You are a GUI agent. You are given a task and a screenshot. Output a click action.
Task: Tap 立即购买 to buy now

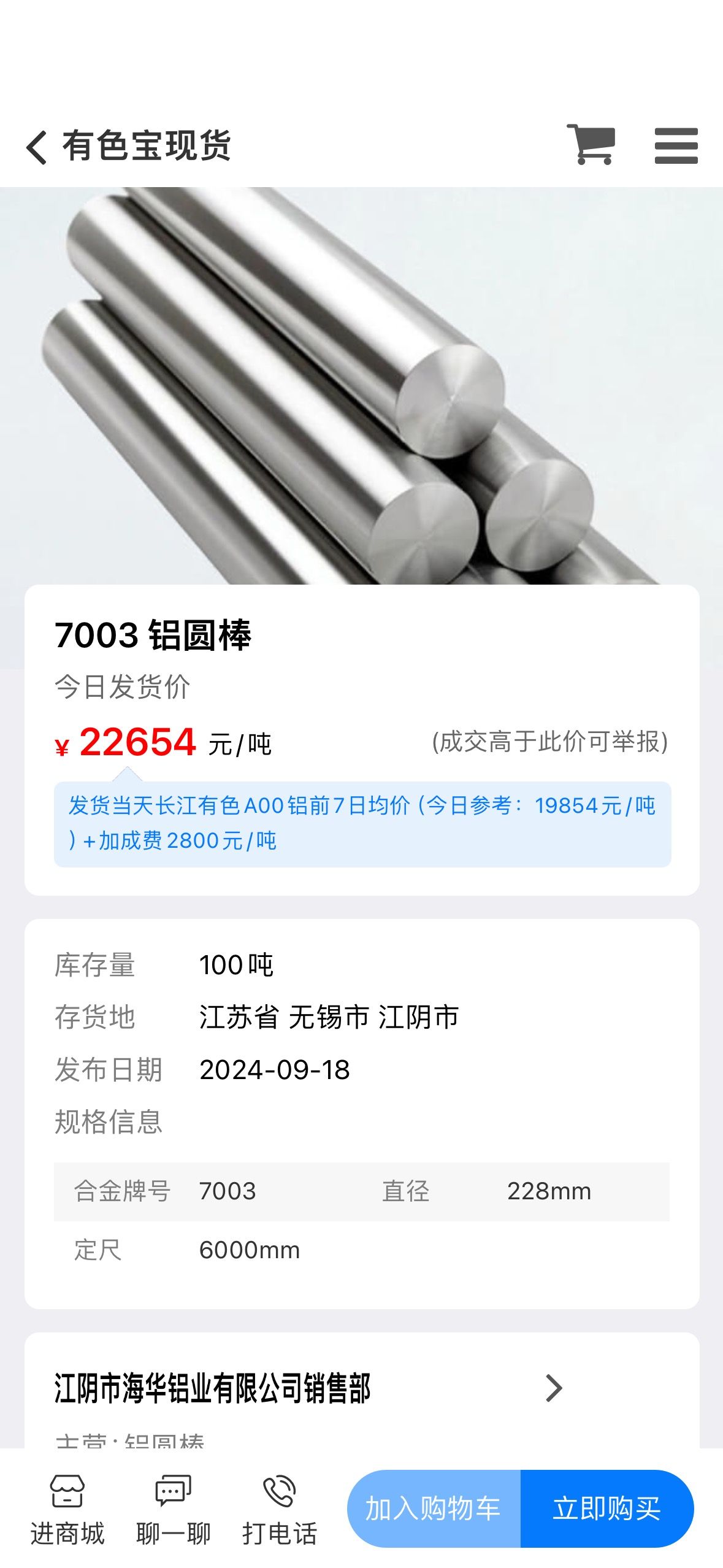pos(607,1508)
